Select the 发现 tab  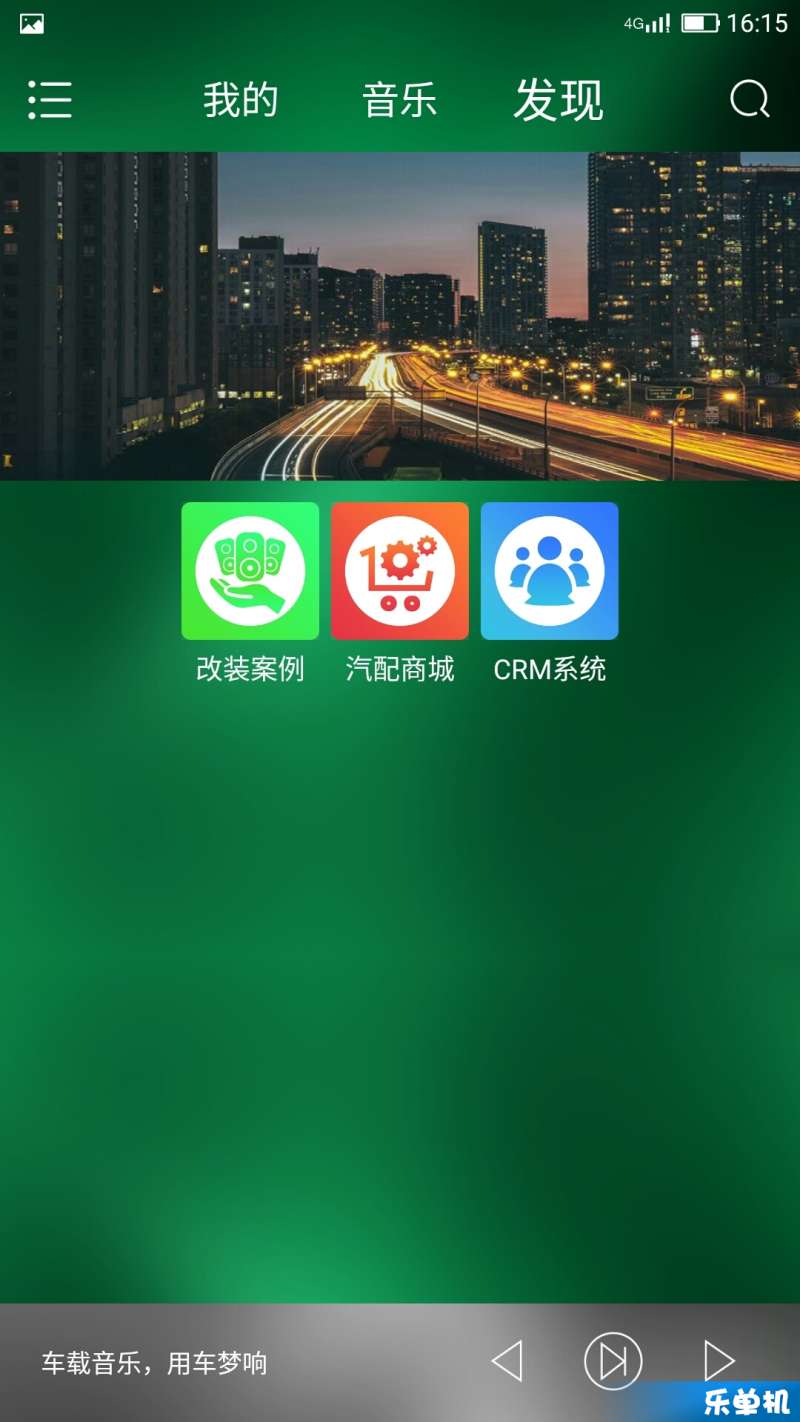pos(558,101)
